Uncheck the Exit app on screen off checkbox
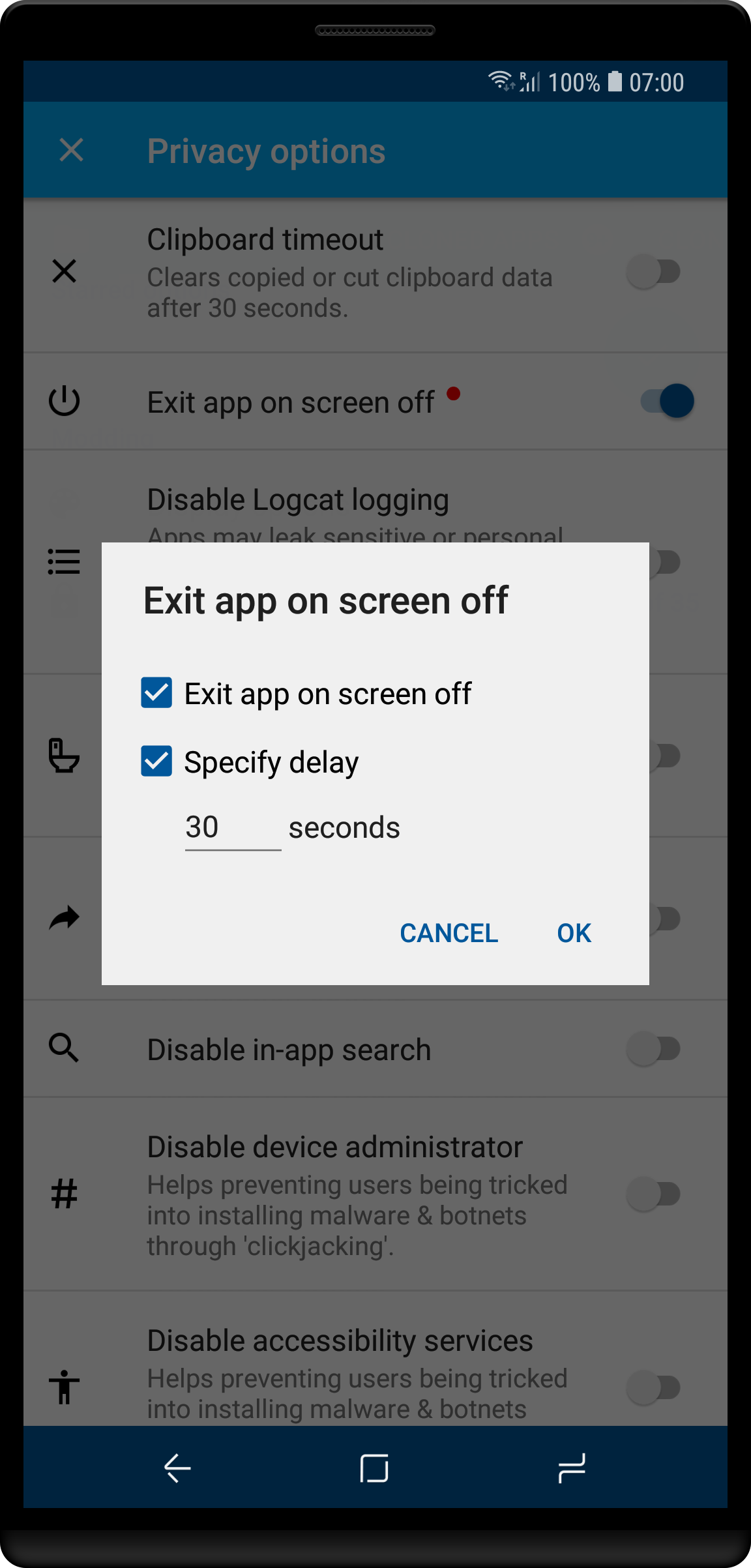 [156, 692]
